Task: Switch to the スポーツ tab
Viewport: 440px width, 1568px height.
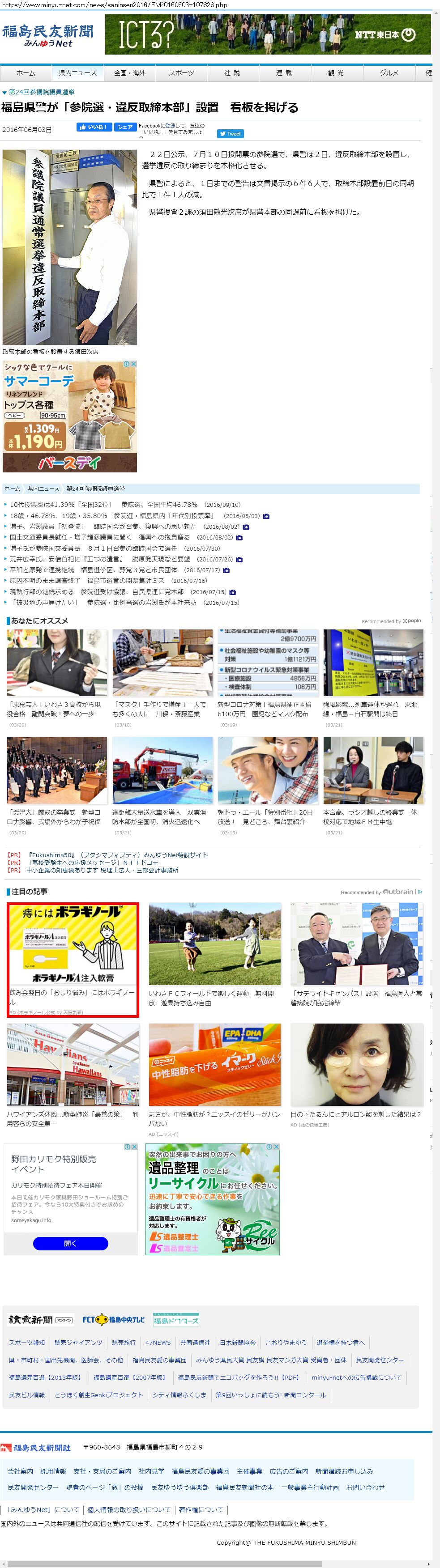Action: tap(182, 73)
